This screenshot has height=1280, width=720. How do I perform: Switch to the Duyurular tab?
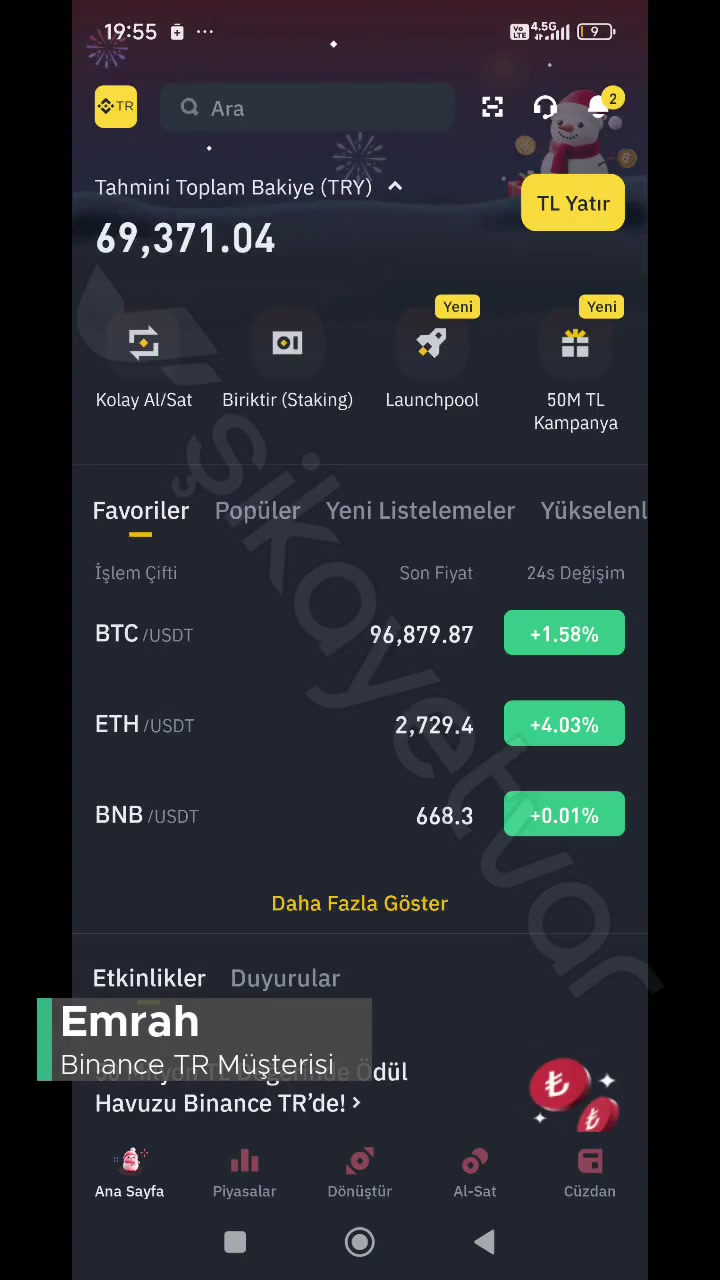tap(285, 978)
